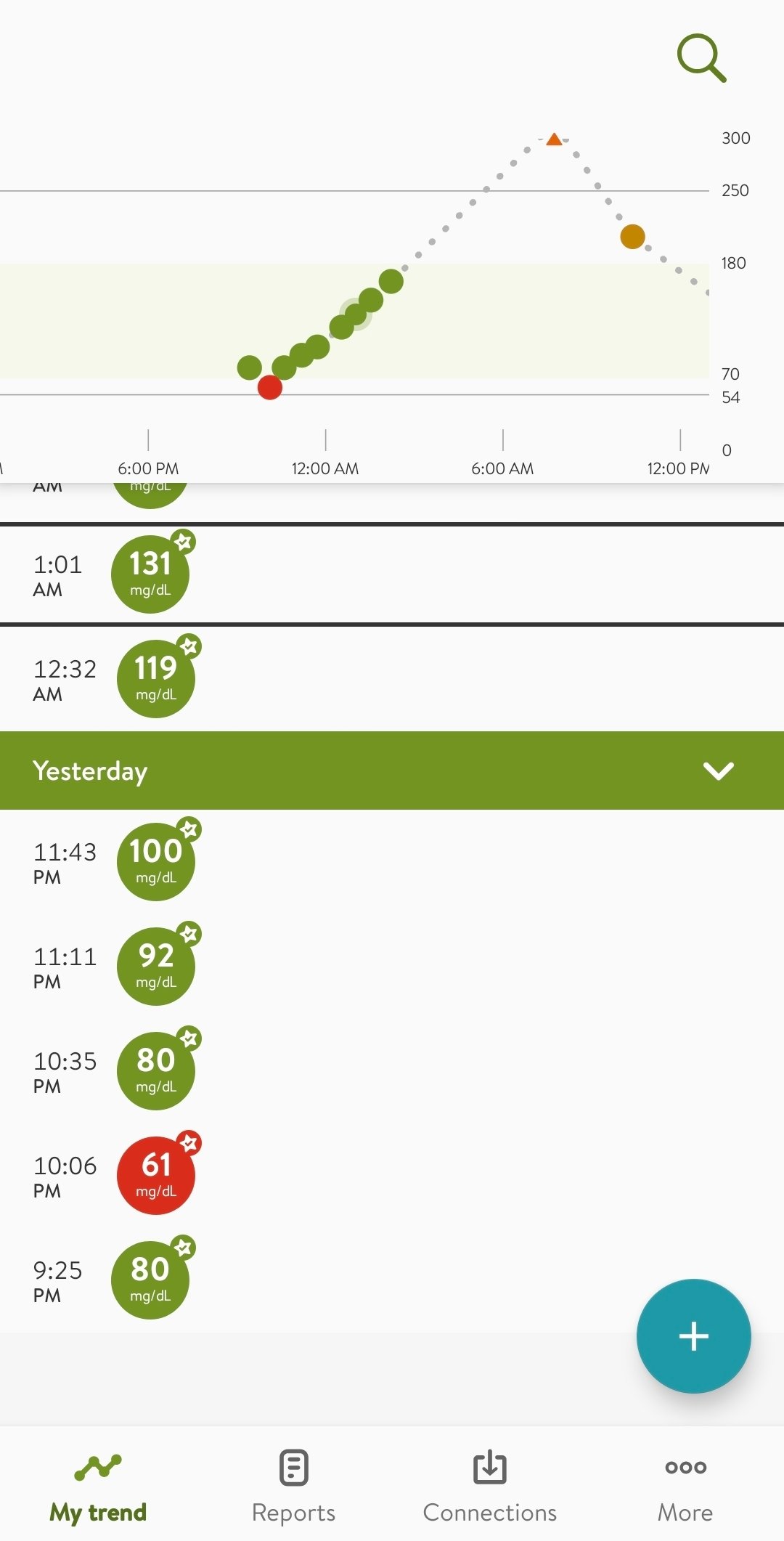Image resolution: width=784 pixels, height=1541 pixels.
Task: Tap the star badge on the 61 reading
Action: coord(190,1142)
